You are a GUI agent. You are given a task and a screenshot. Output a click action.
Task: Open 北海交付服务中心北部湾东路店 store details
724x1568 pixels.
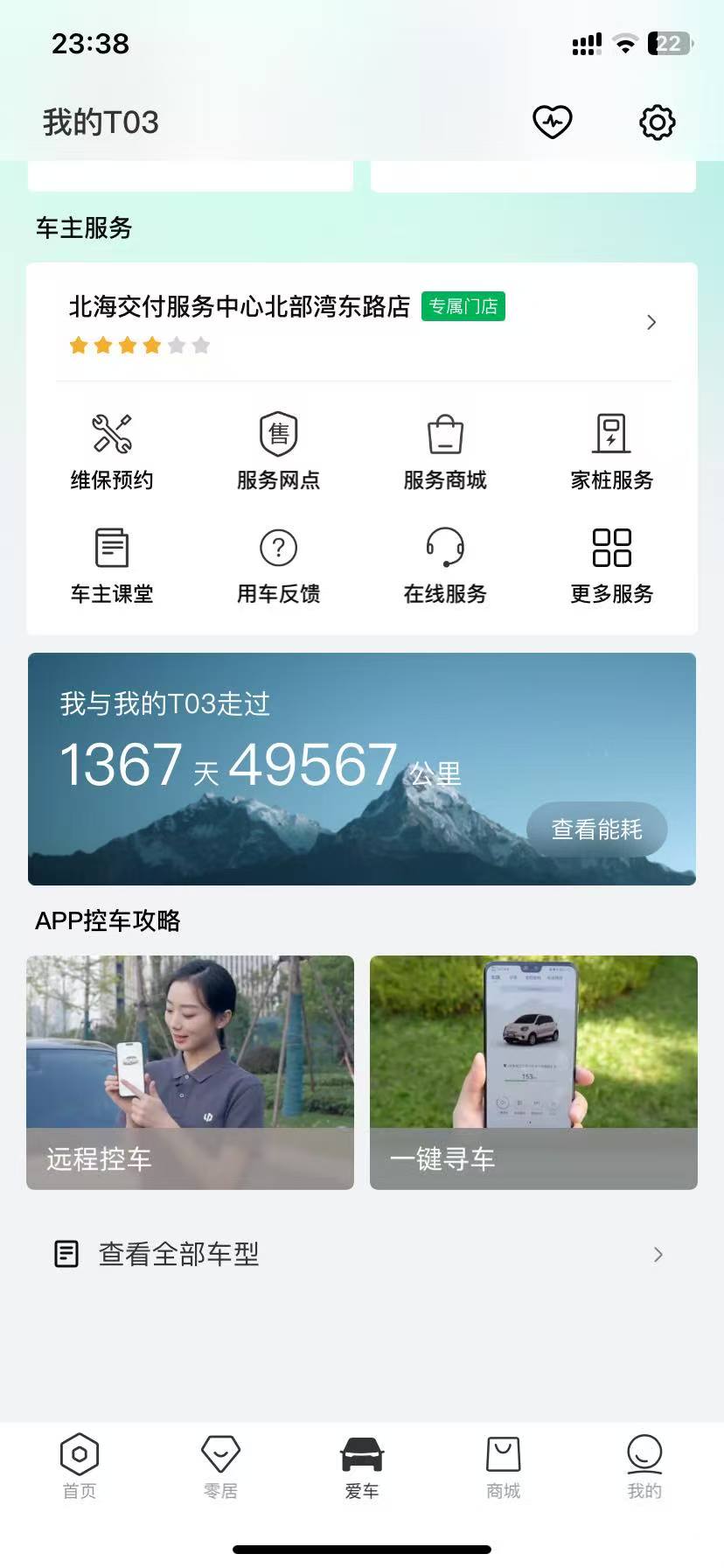pyautogui.click(x=362, y=322)
